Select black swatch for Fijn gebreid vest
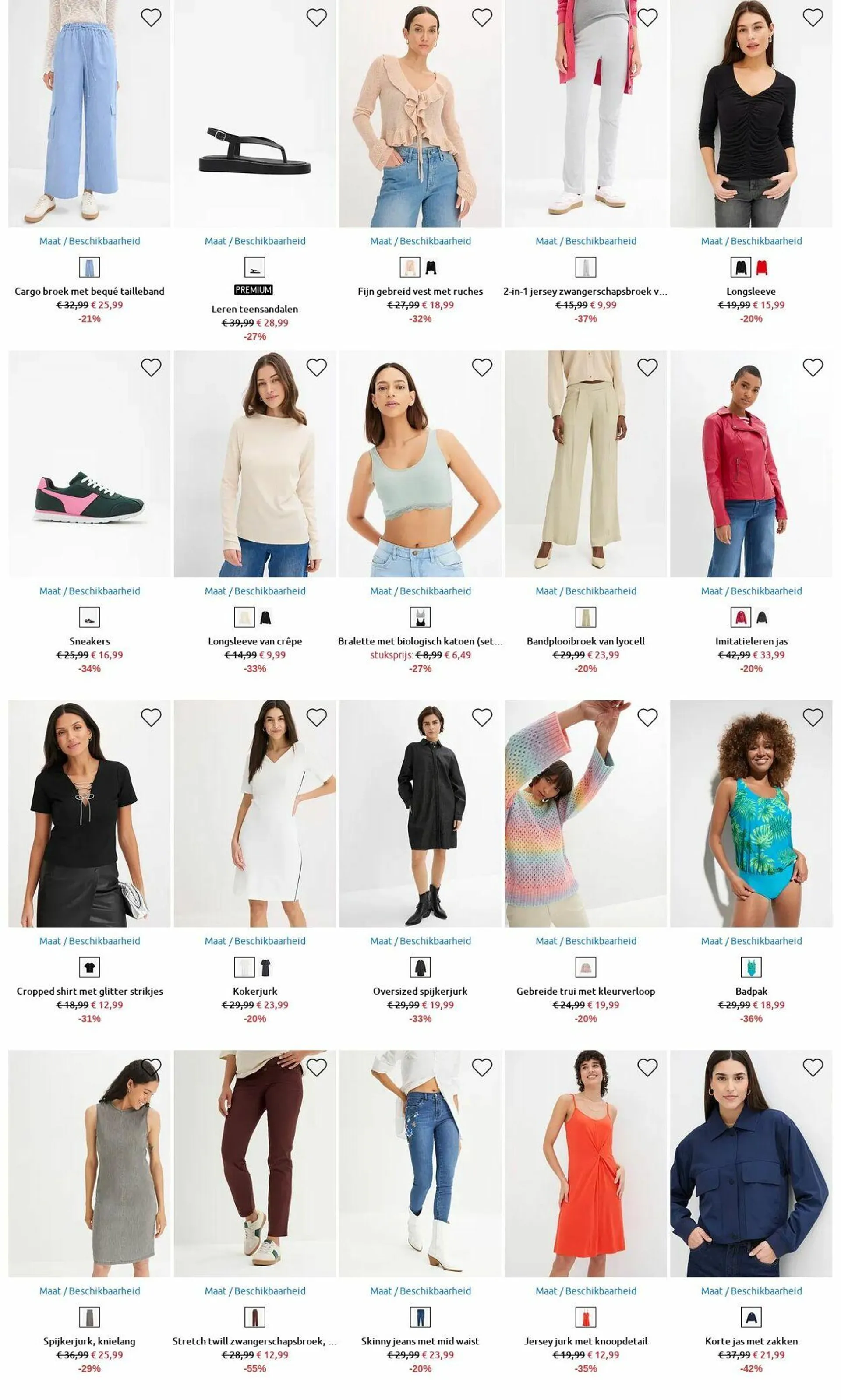Screen dimensions: 841x1400 click(431, 267)
